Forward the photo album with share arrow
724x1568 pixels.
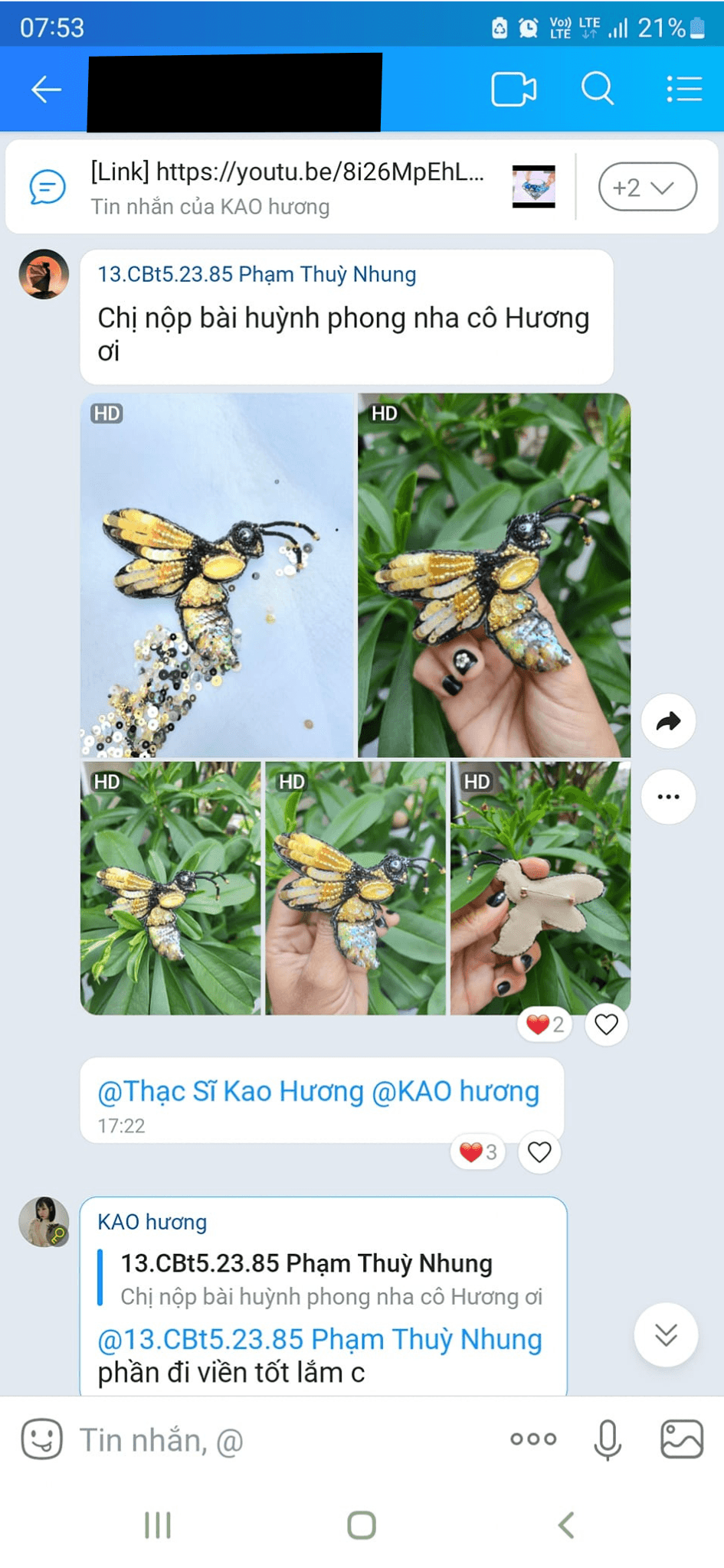pyautogui.click(x=669, y=721)
